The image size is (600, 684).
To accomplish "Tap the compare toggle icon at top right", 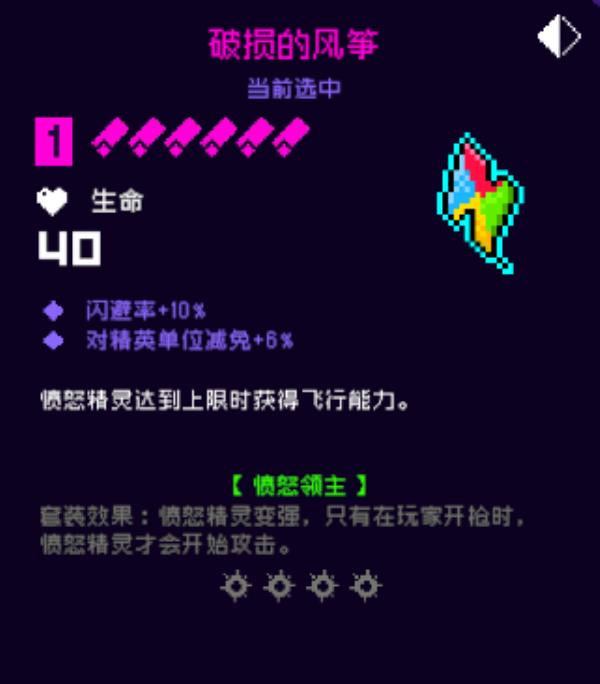I will [x=558, y=37].
